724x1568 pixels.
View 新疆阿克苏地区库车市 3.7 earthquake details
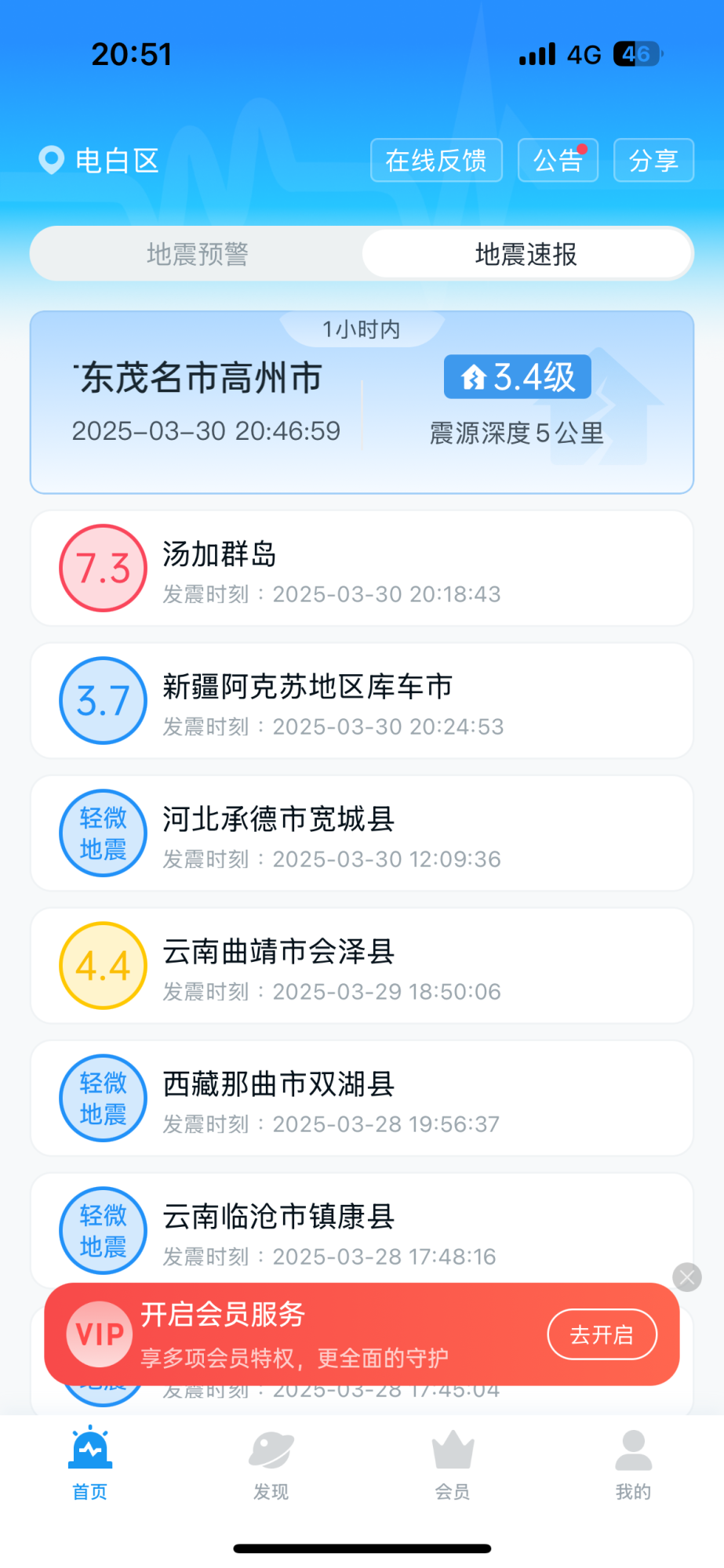click(362, 701)
